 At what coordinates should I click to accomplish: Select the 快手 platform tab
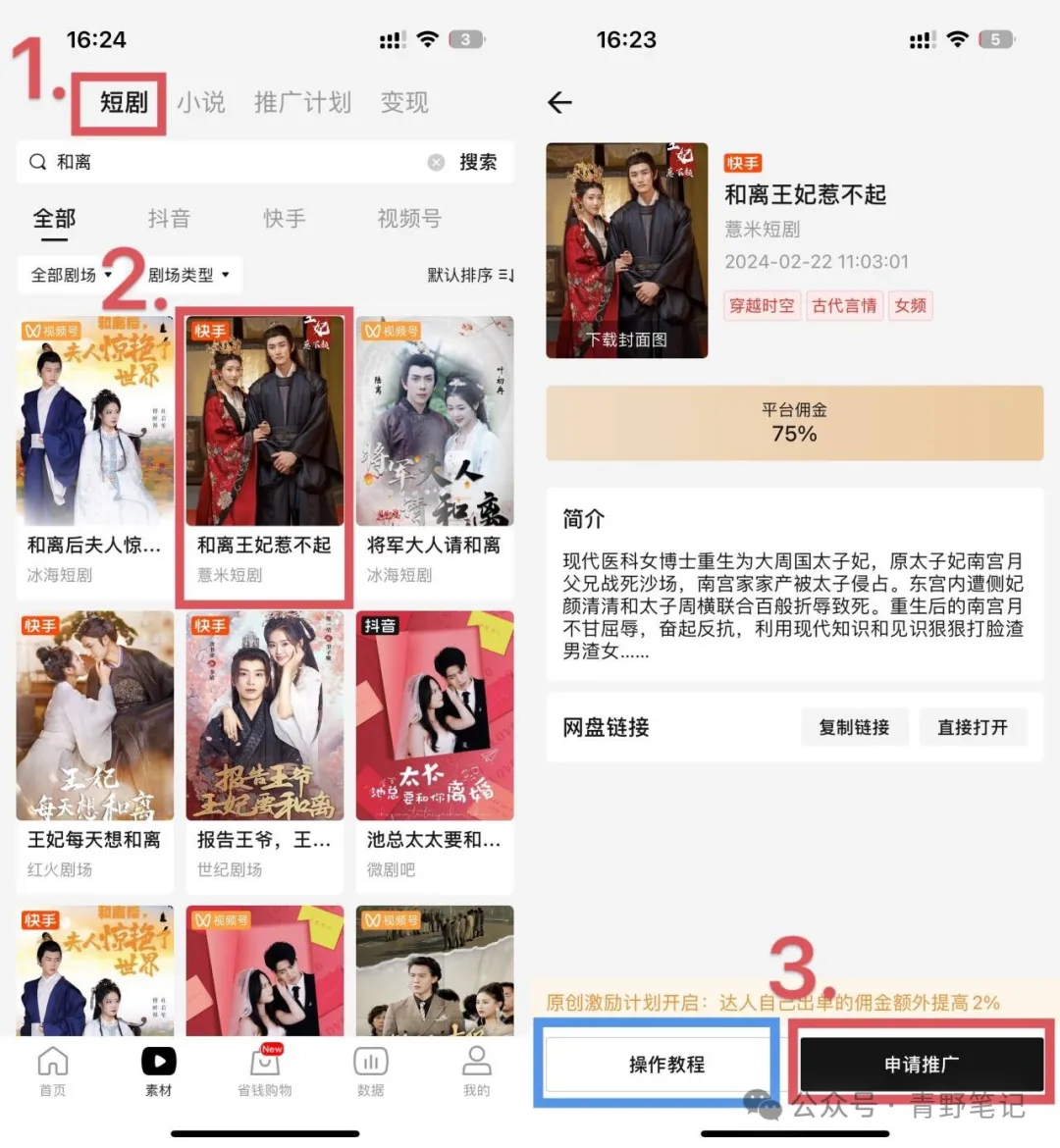285,219
